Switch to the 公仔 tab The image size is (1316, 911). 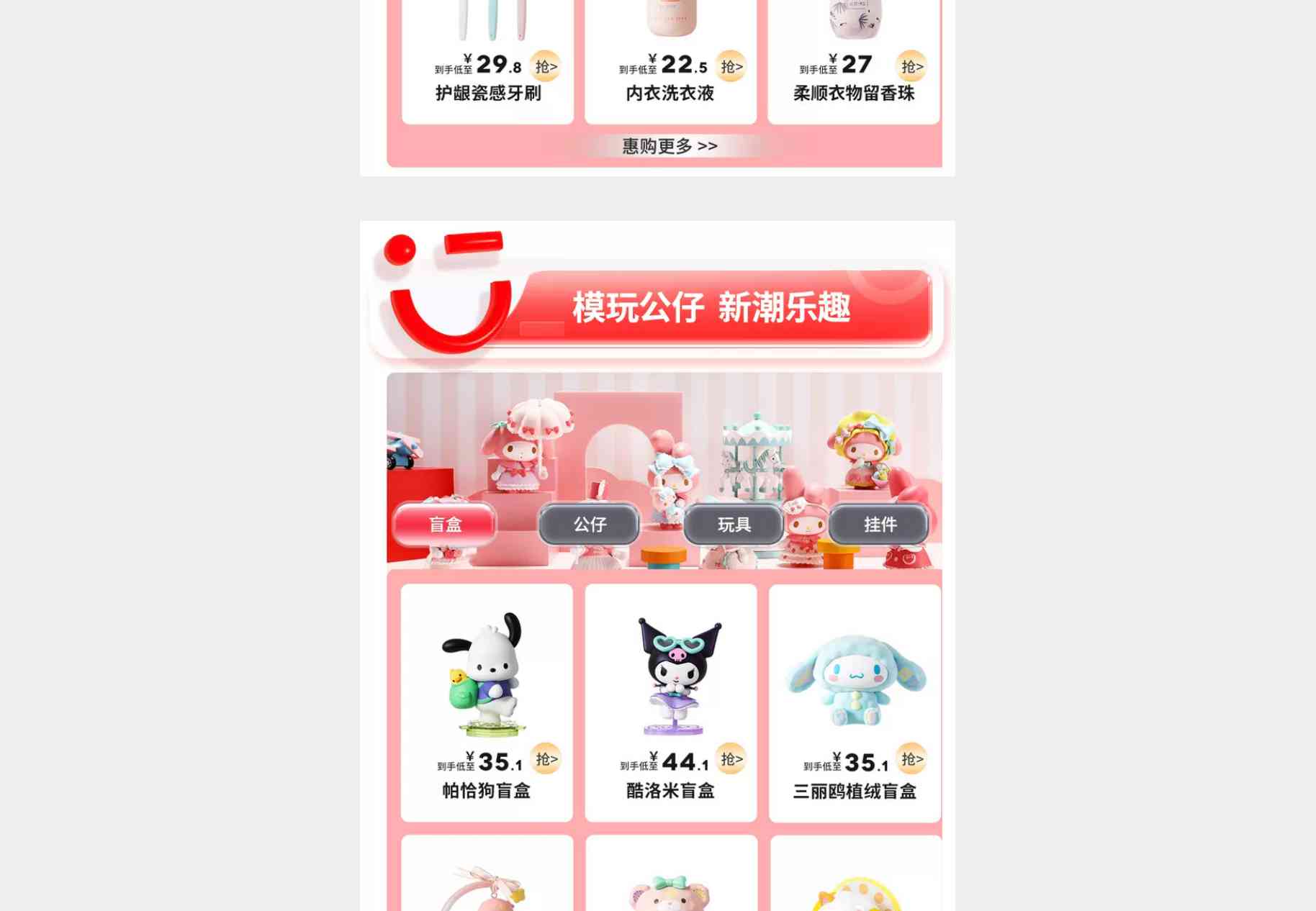pos(590,525)
